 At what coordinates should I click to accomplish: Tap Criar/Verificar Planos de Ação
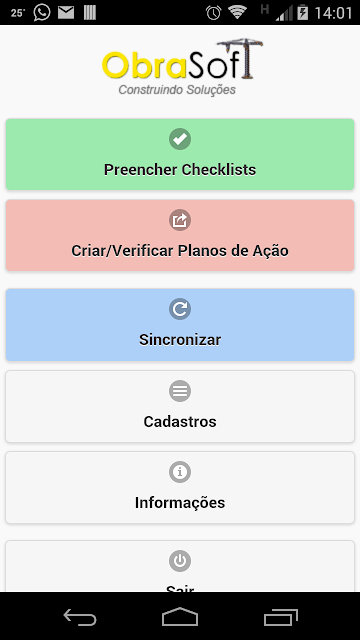tap(180, 235)
